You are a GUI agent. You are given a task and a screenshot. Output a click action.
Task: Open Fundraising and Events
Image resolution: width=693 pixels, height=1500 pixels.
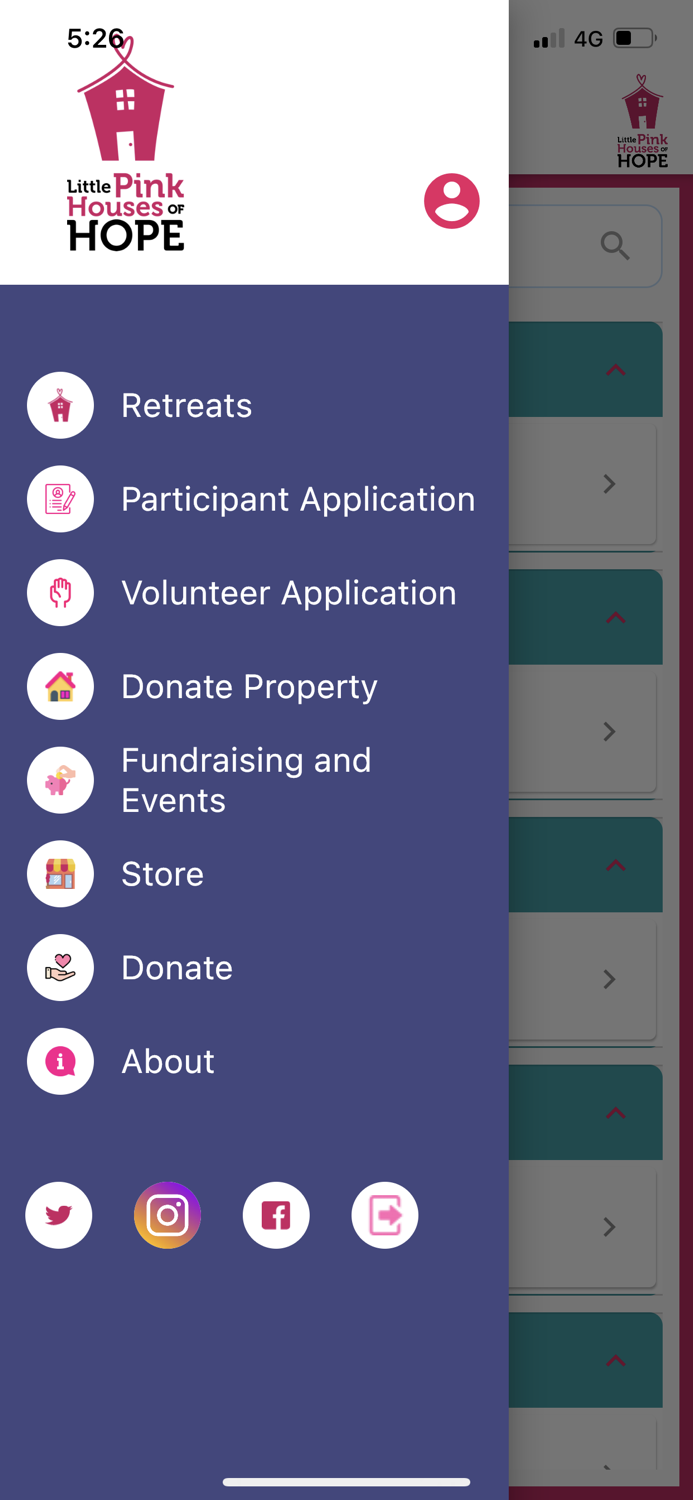(x=245, y=780)
